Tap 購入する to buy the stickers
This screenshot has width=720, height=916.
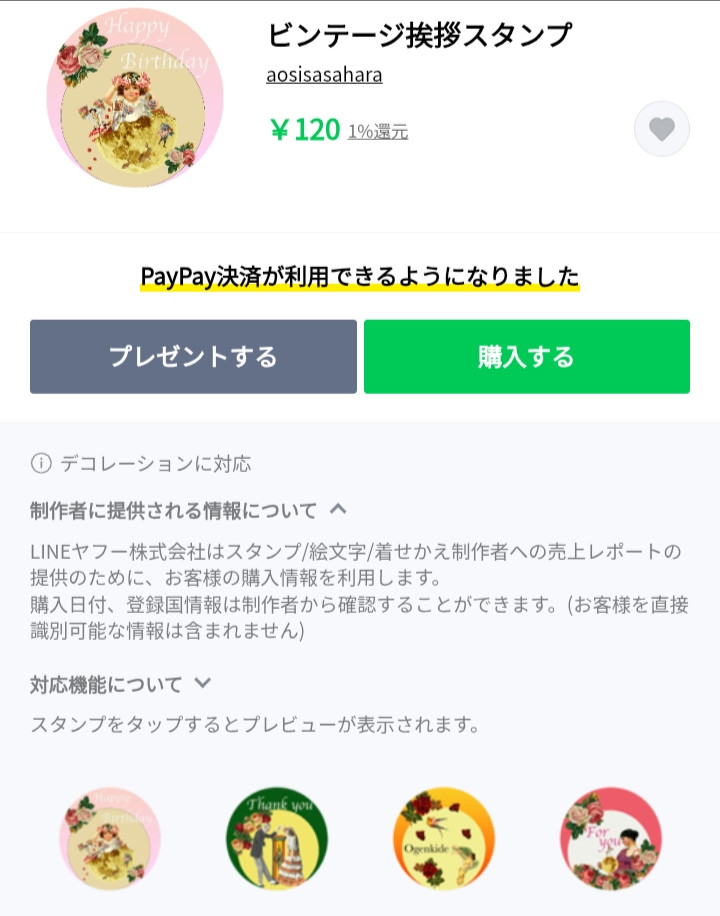[x=526, y=357]
